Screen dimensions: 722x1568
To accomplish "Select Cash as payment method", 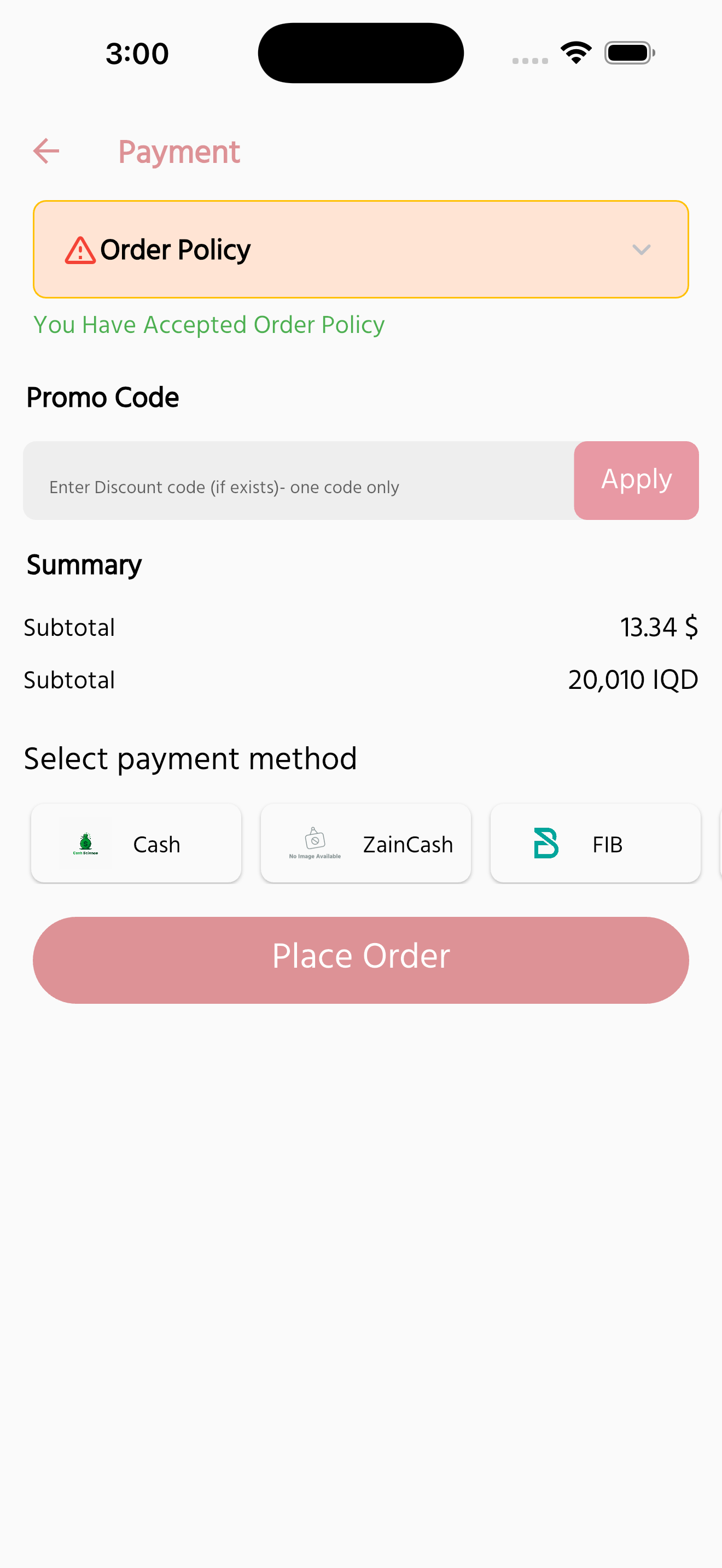I will tap(136, 844).
